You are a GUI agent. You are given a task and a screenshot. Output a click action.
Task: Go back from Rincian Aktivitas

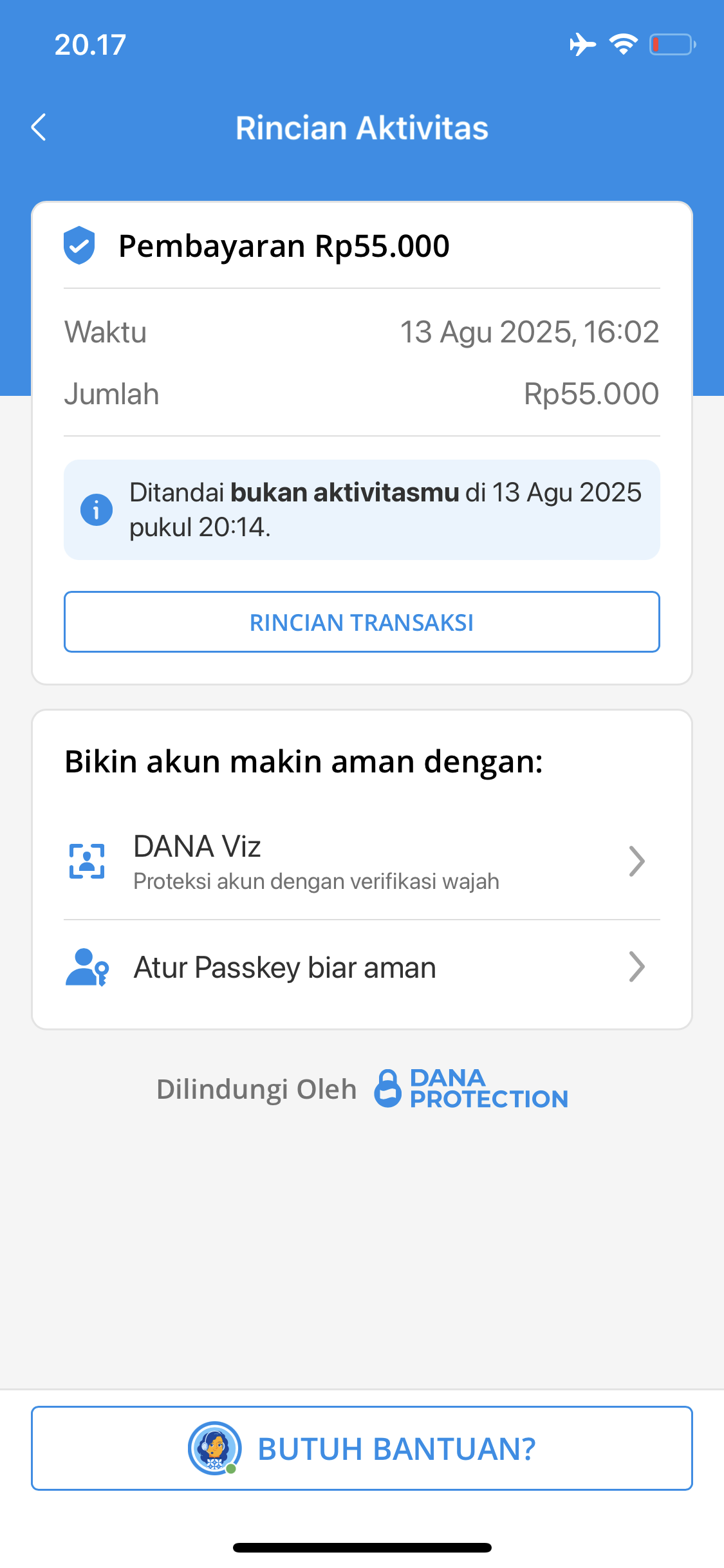tap(39, 127)
